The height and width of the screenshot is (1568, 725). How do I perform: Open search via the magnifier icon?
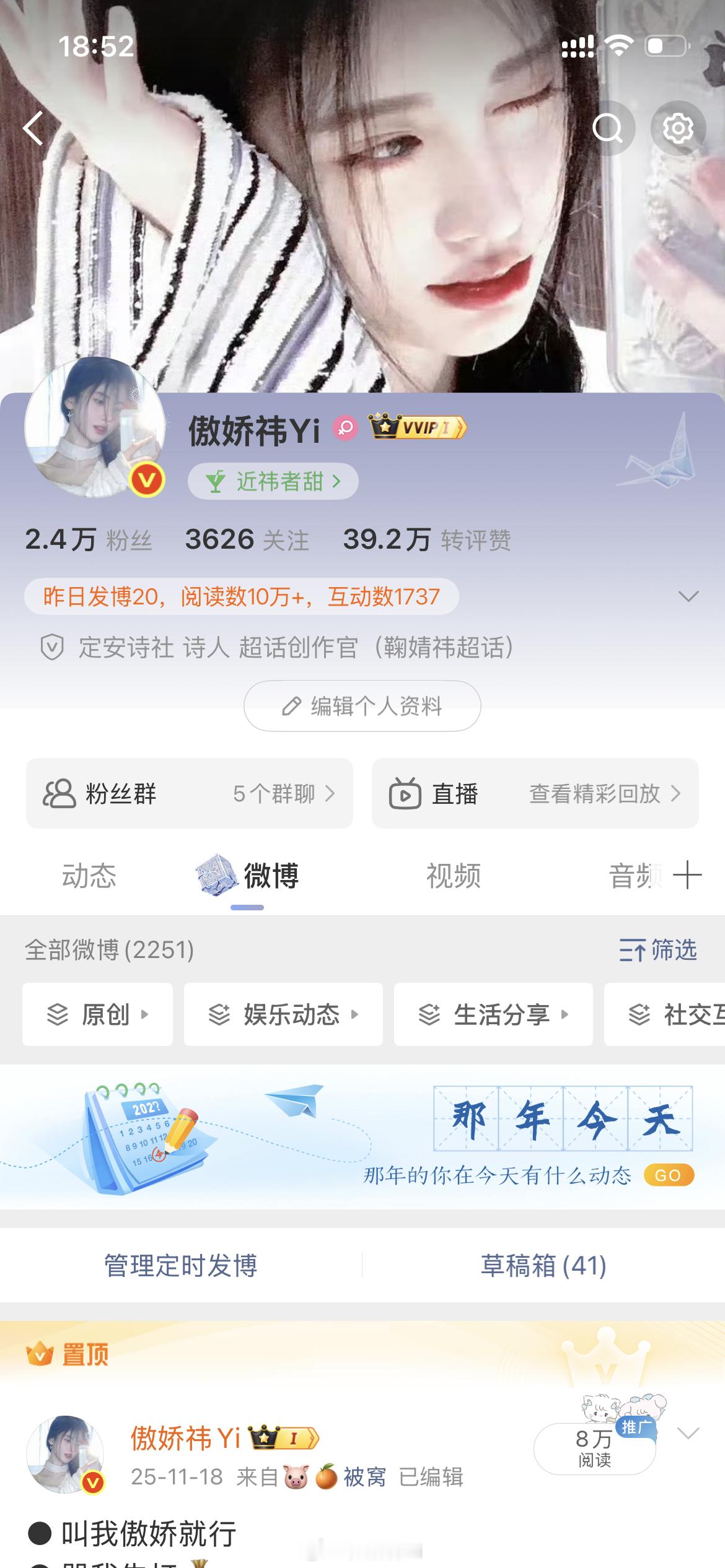tap(610, 127)
